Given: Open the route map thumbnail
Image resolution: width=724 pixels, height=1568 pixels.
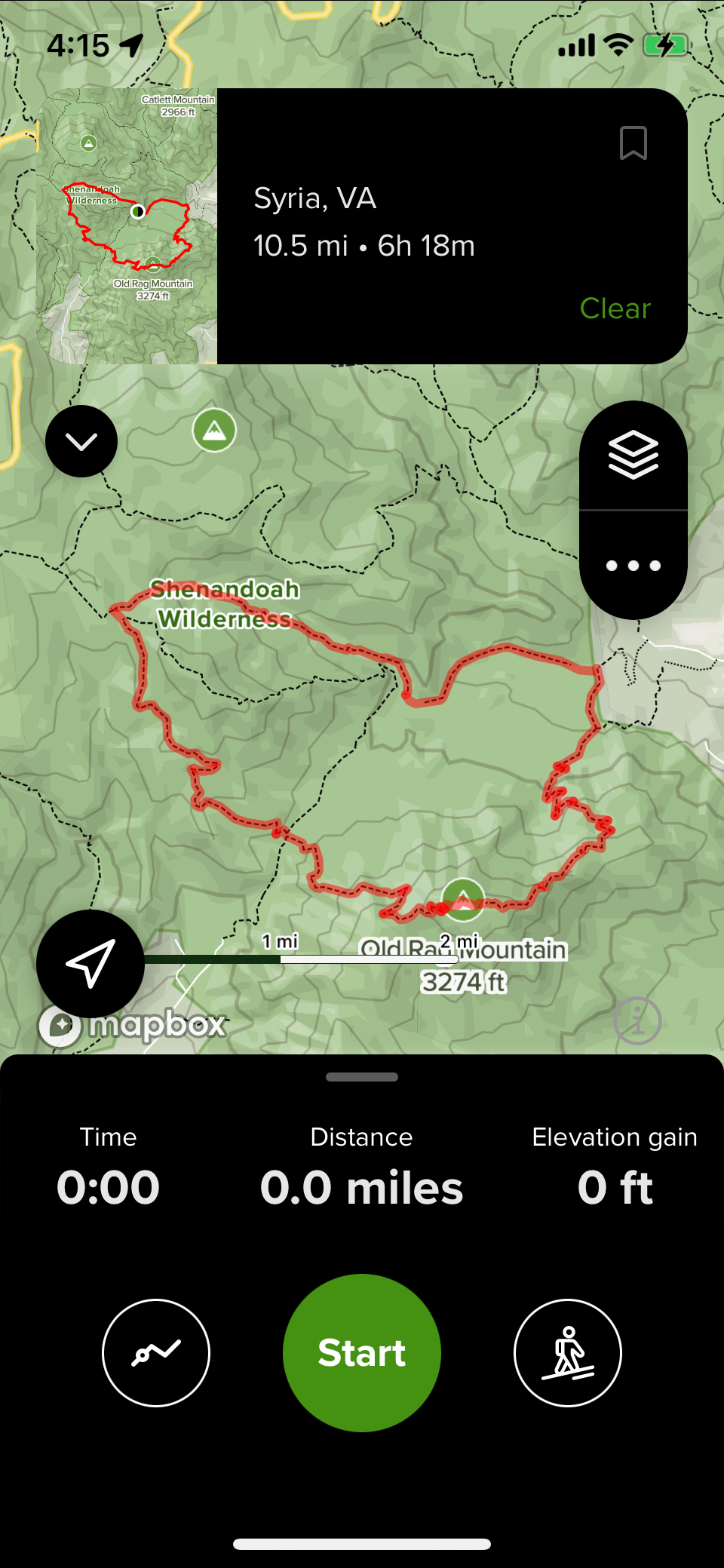Looking at the screenshot, I should (127, 226).
